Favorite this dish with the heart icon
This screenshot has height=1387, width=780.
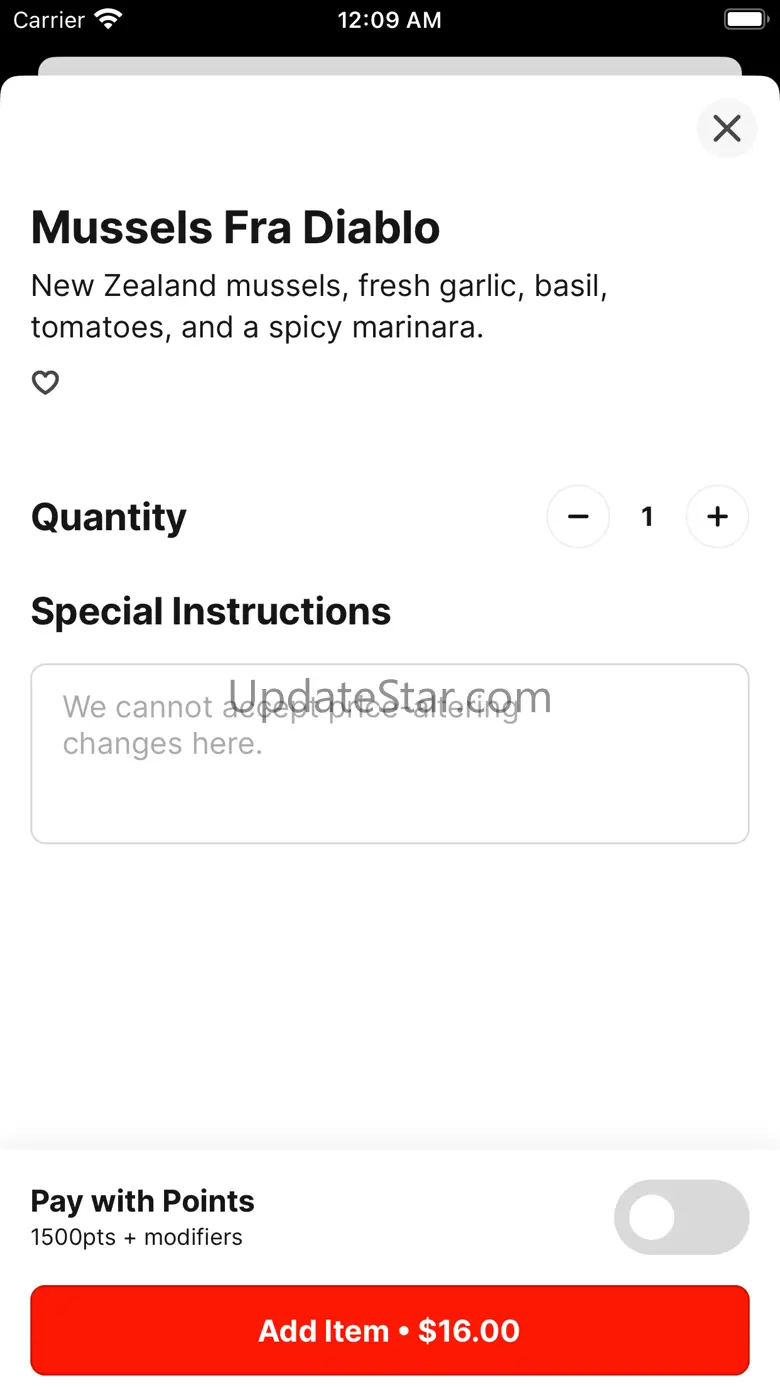pyautogui.click(x=46, y=383)
